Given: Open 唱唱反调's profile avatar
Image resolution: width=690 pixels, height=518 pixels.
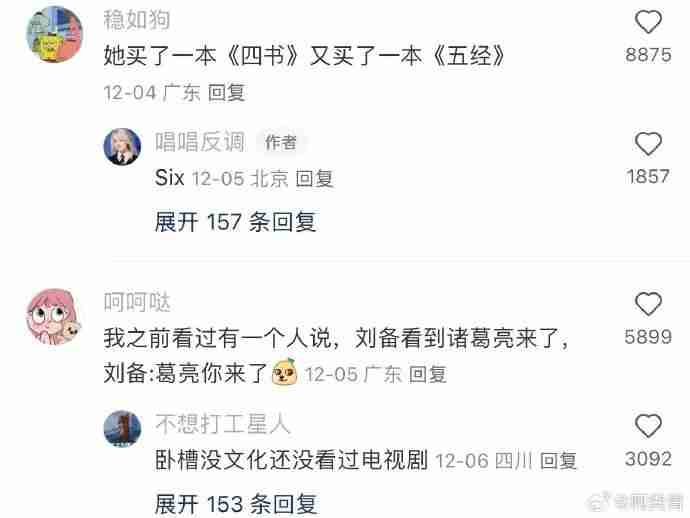Looking at the screenshot, I should click(x=123, y=146).
